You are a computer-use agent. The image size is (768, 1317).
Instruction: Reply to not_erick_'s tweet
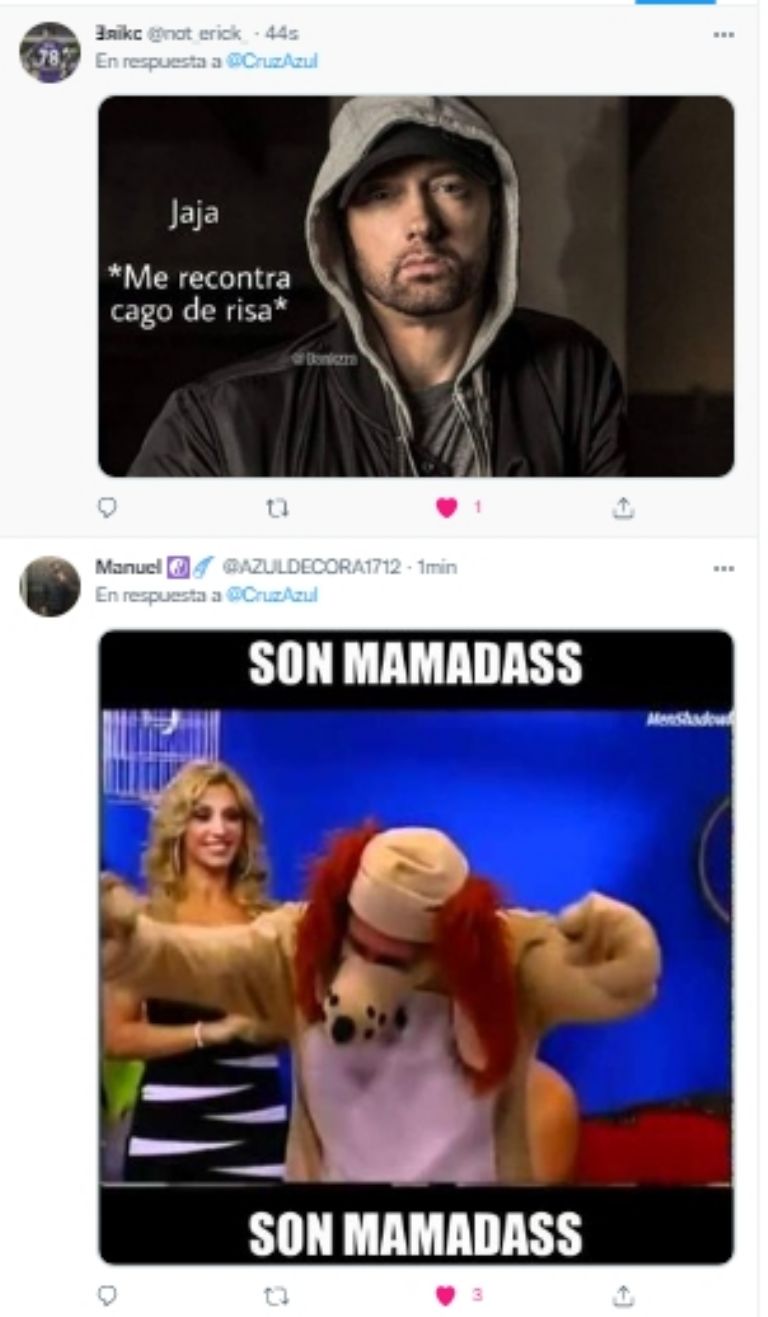click(107, 508)
